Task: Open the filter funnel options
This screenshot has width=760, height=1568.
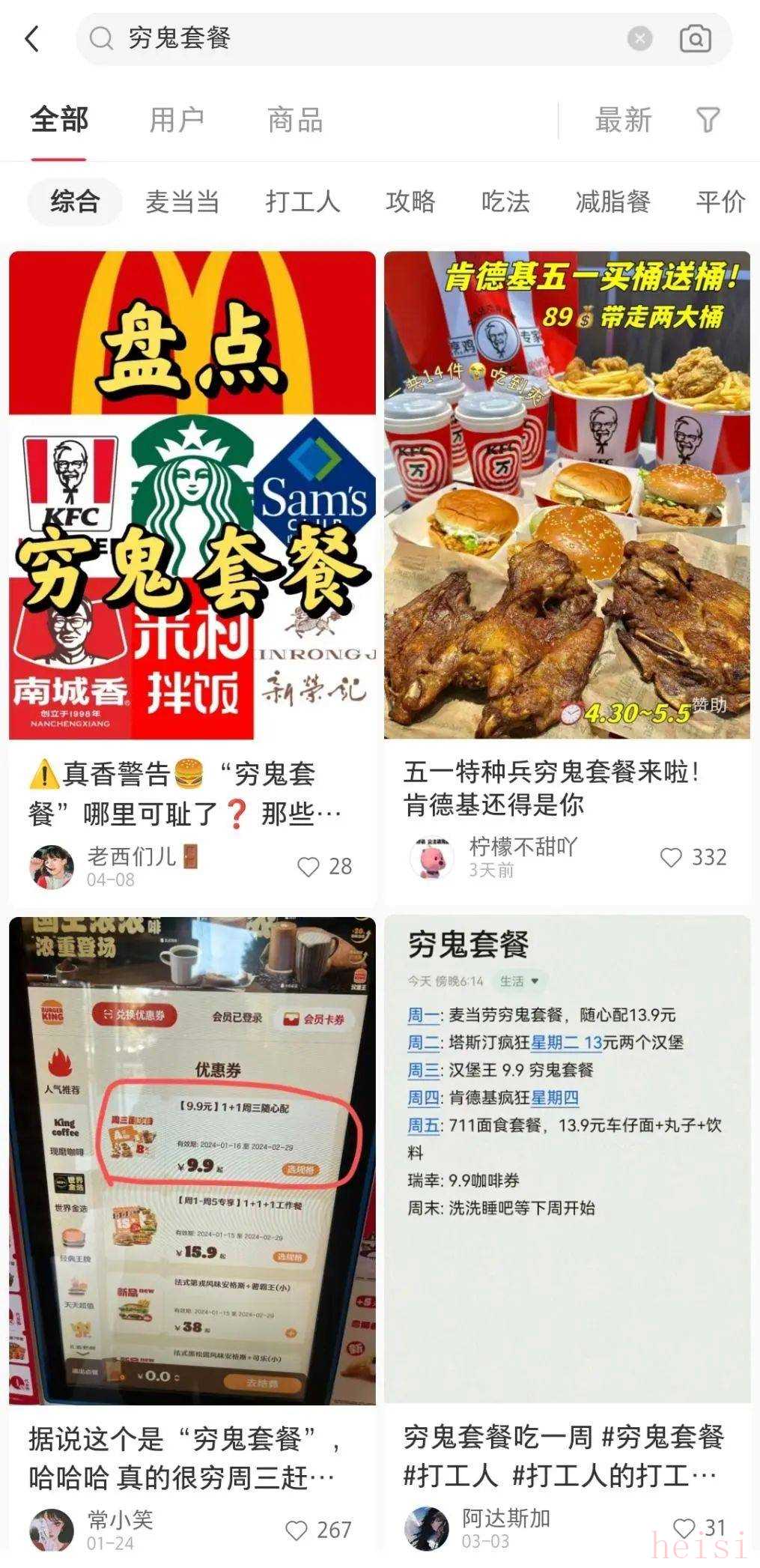Action: coord(708,120)
